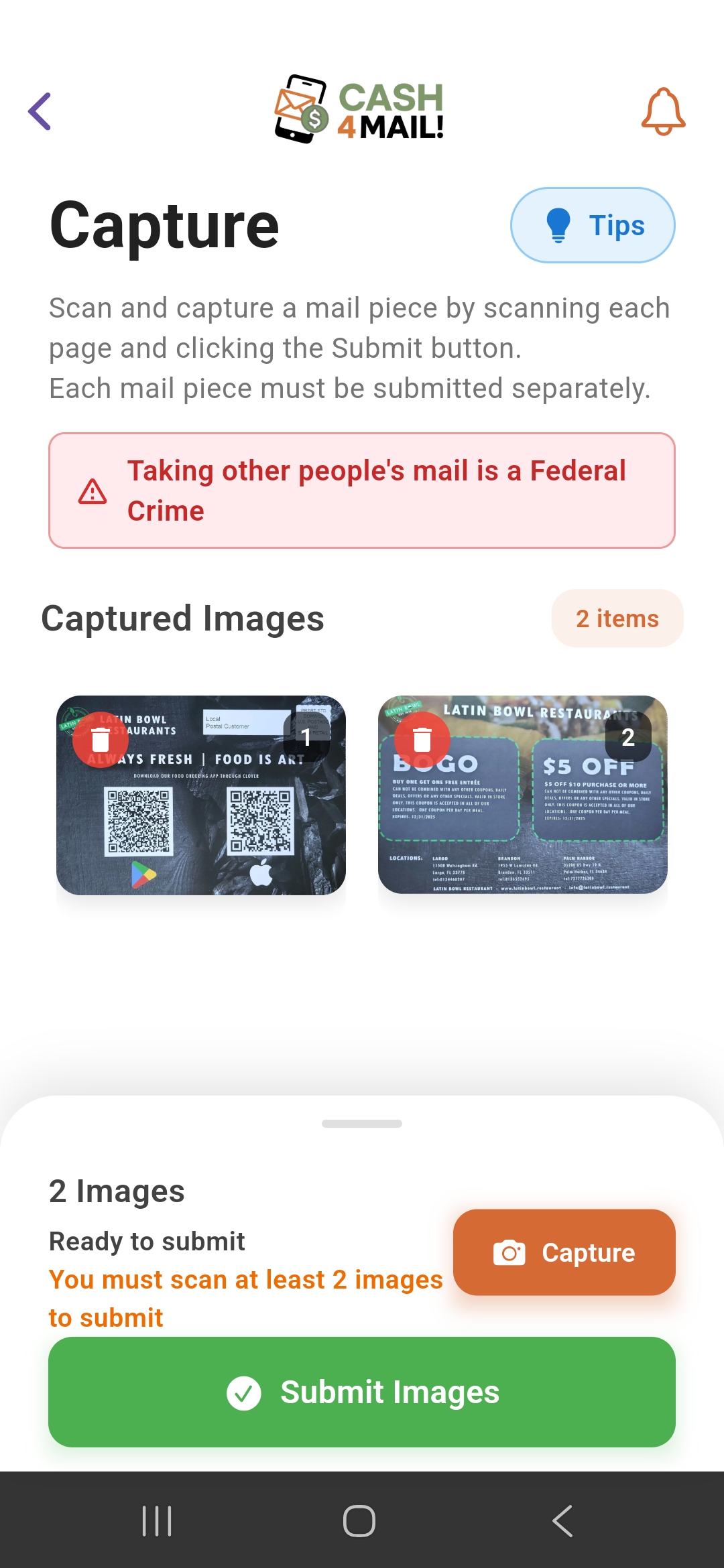Open the Tips button
724x1568 pixels.
(x=593, y=225)
